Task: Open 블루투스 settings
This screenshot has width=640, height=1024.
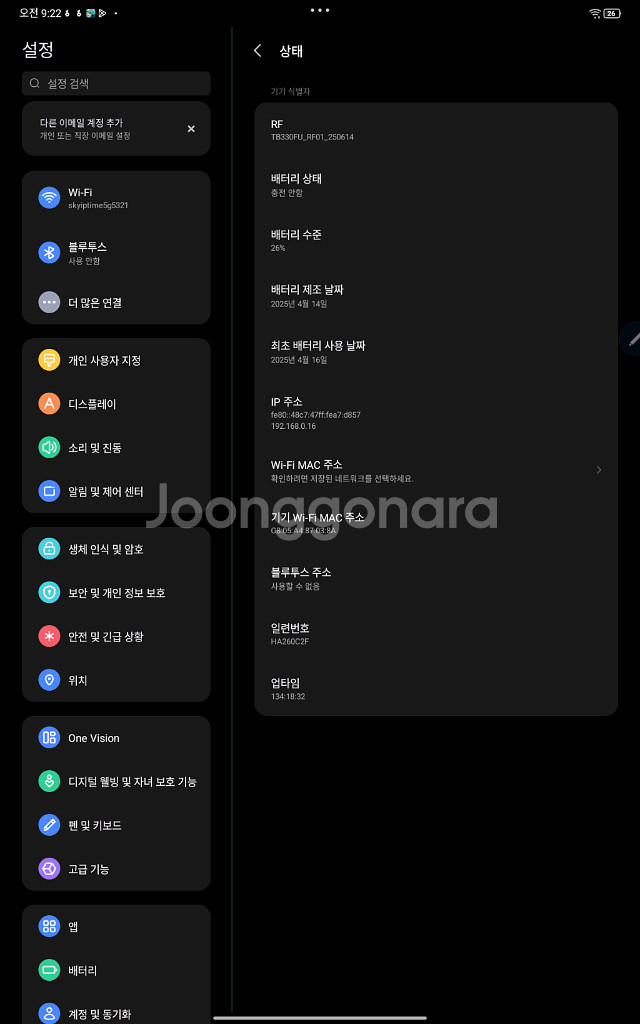Action: click(x=115, y=252)
